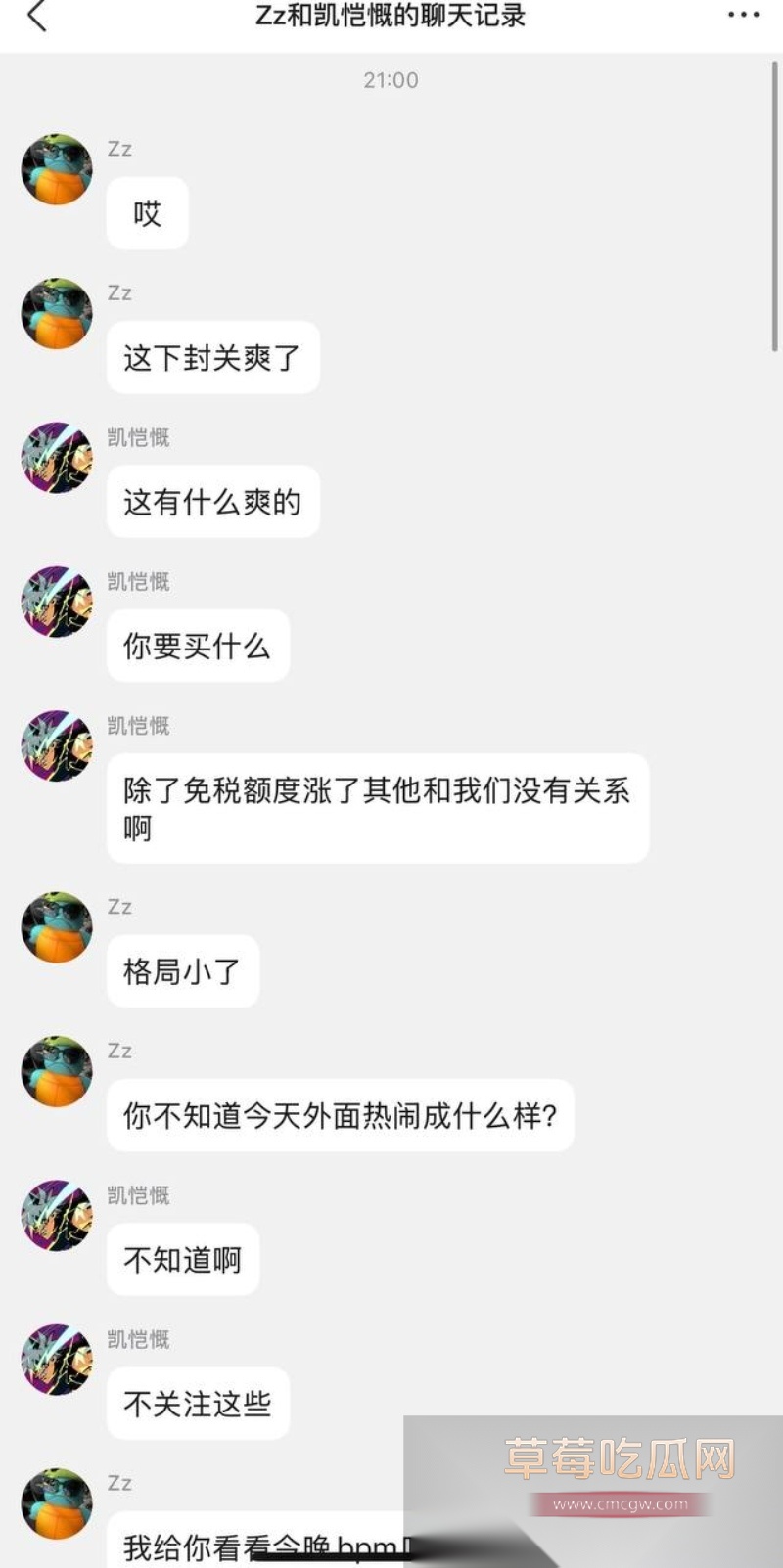Tap Zz's topmost profile avatar
The image size is (783, 1568).
[x=56, y=168]
